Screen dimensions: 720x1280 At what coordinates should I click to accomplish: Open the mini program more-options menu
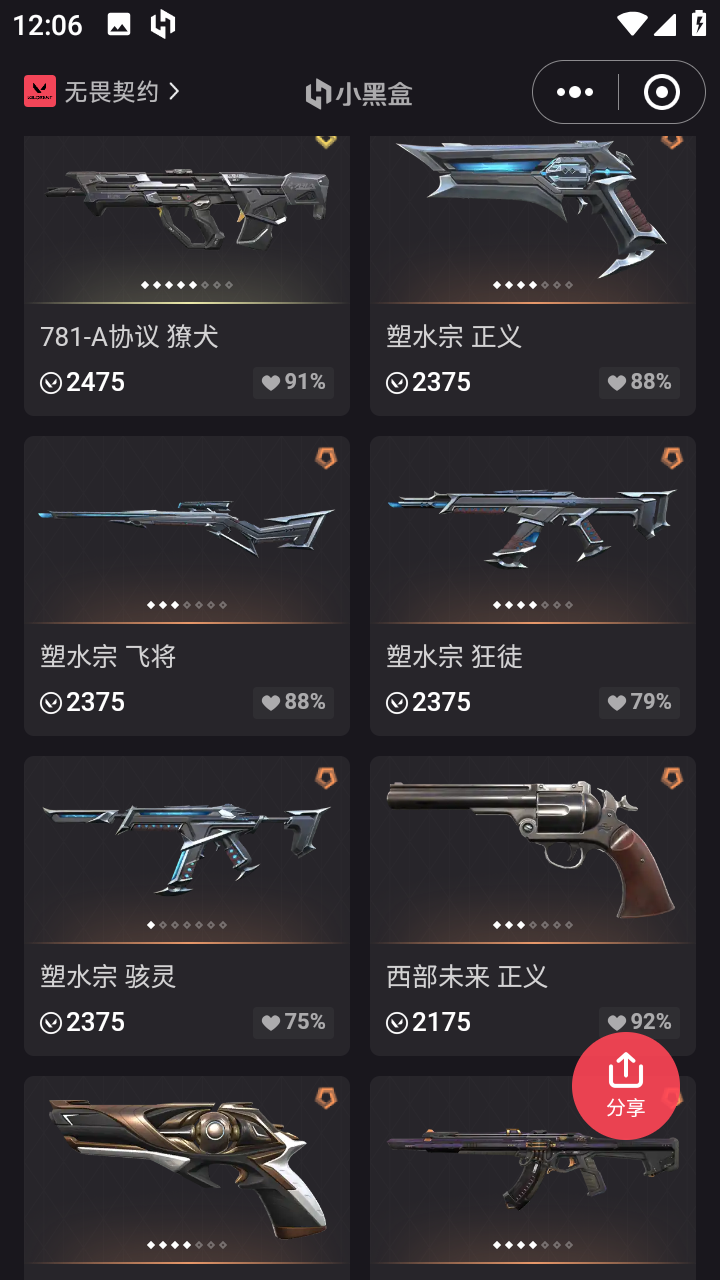575,92
